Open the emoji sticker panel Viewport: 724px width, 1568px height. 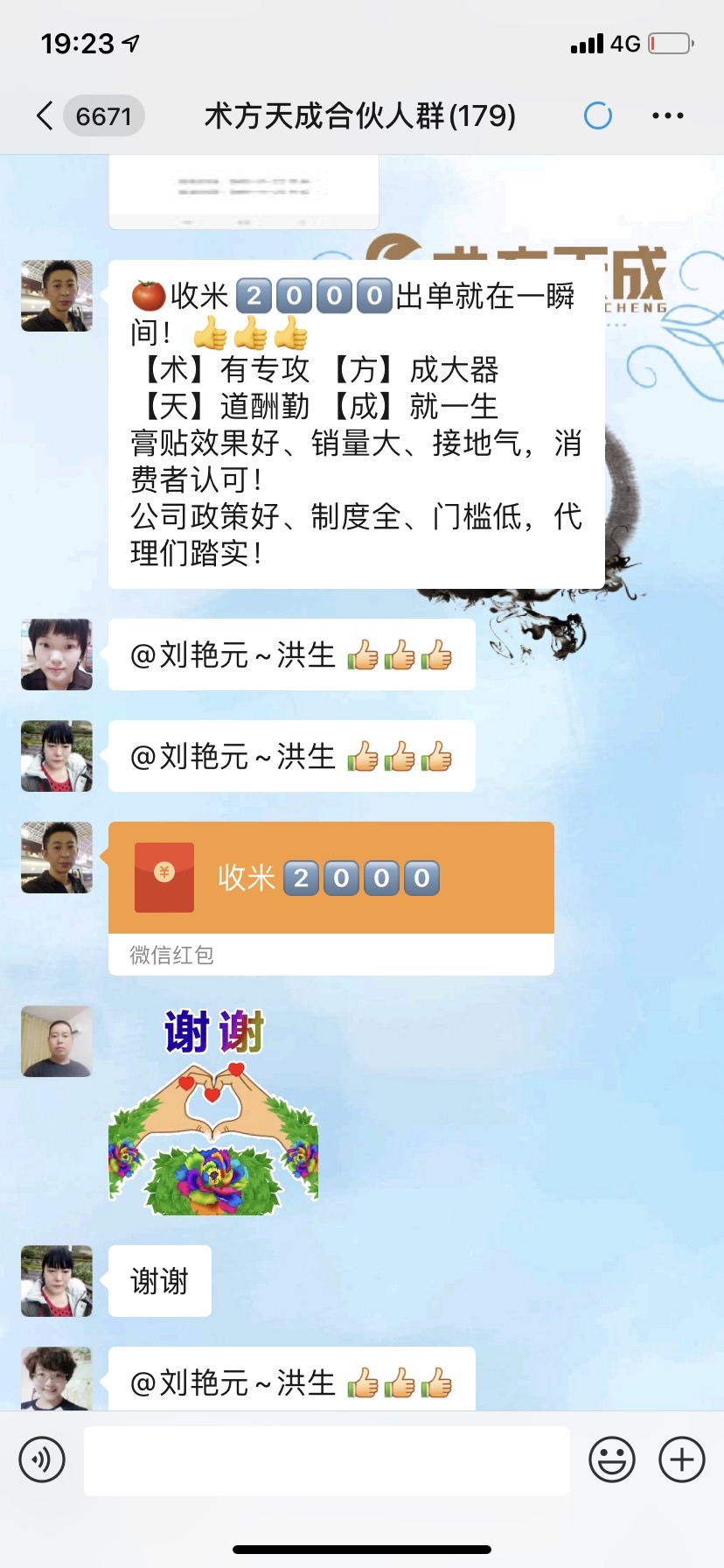click(x=611, y=1459)
